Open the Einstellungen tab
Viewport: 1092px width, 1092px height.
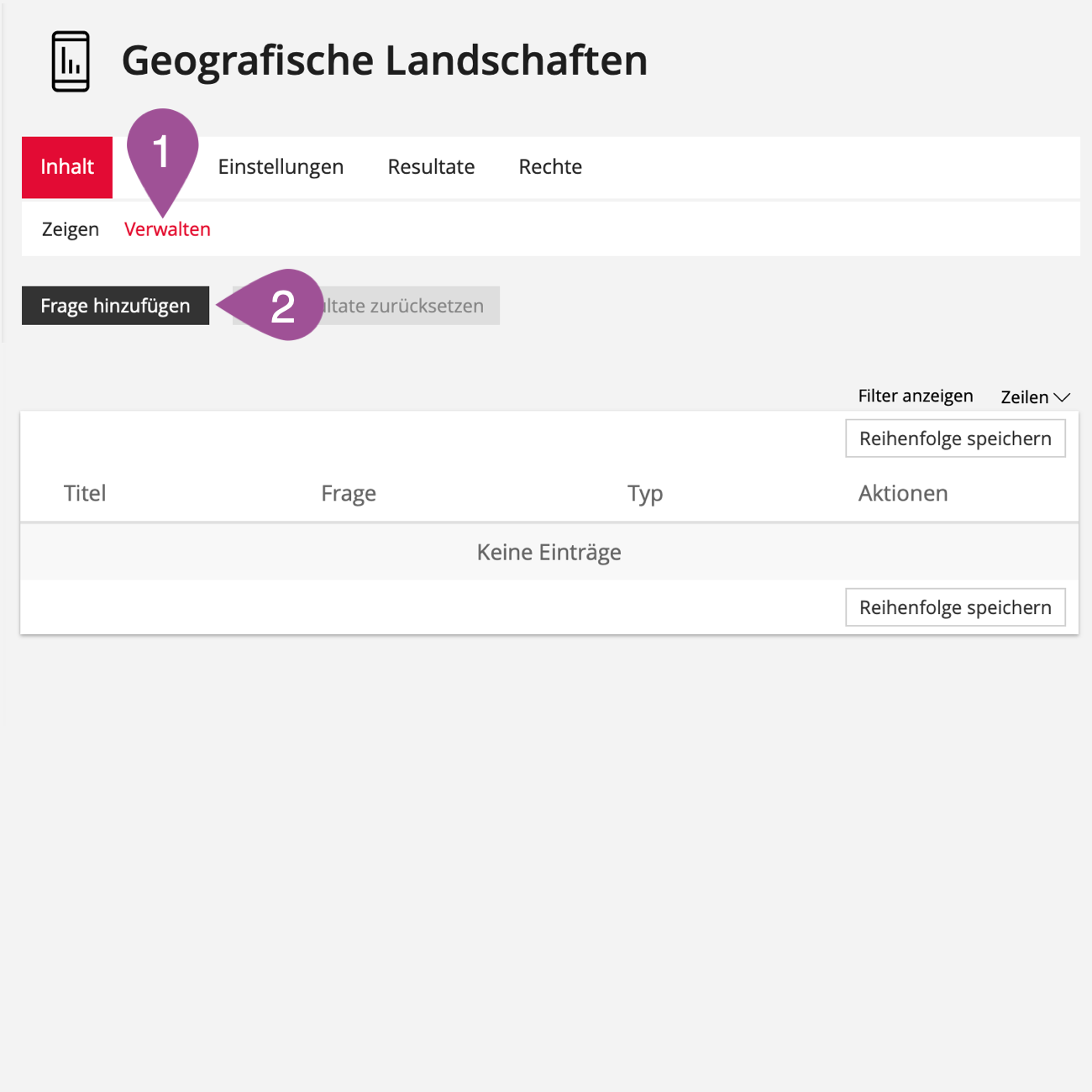tap(281, 167)
